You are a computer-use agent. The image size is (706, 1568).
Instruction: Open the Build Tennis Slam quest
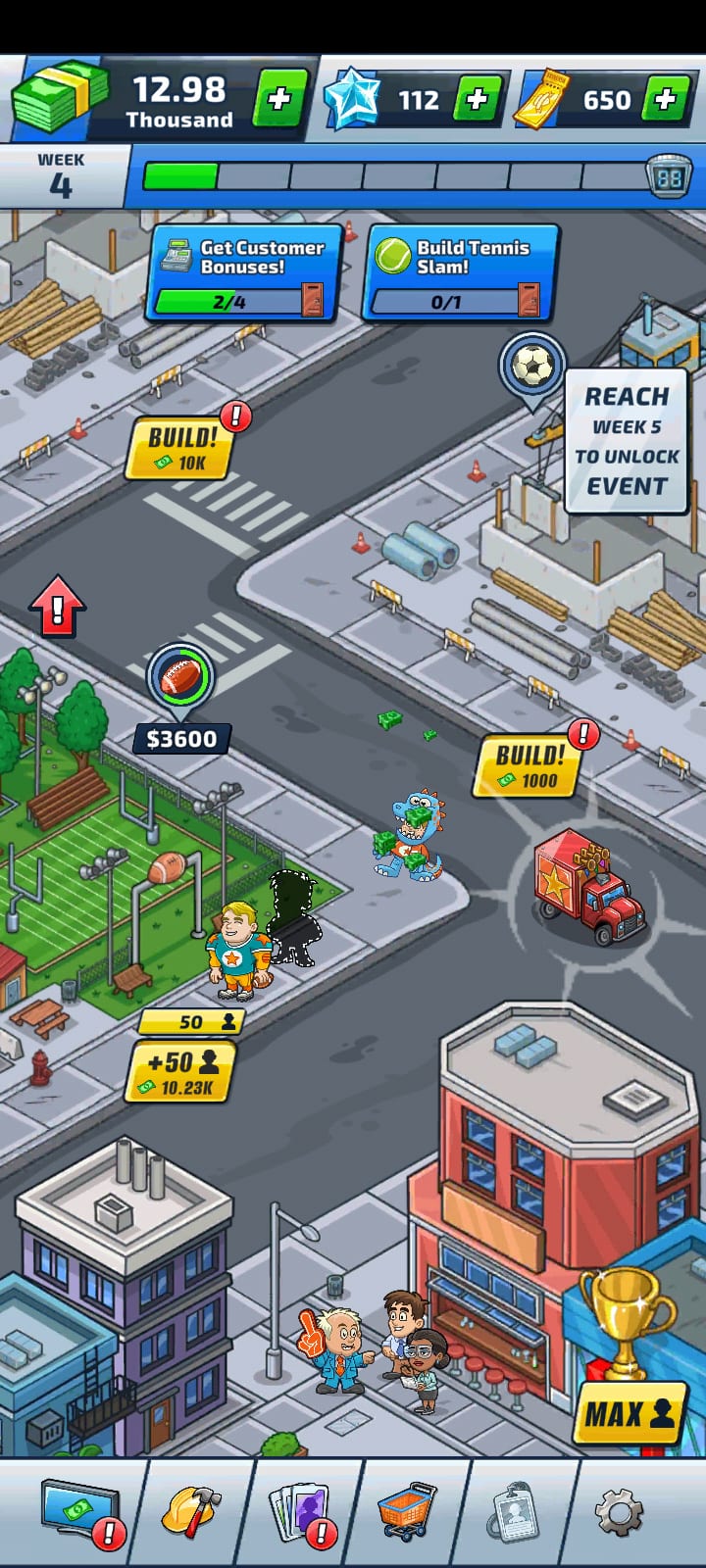[x=461, y=271]
